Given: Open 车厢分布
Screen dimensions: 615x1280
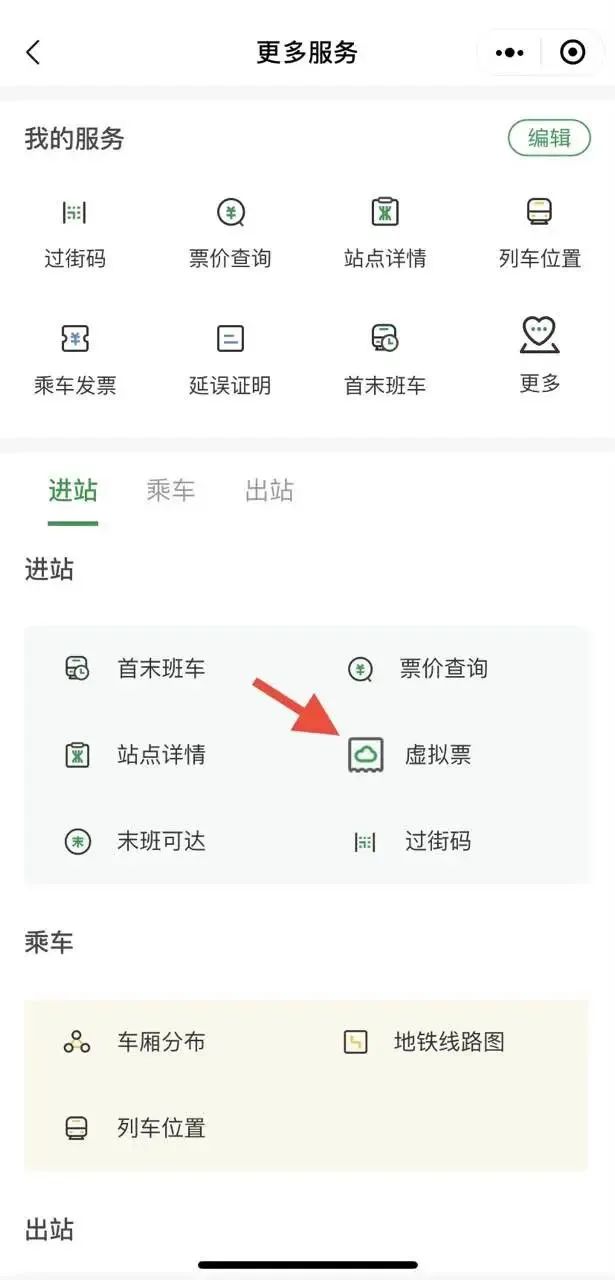Looking at the screenshot, I should coord(134,1043).
